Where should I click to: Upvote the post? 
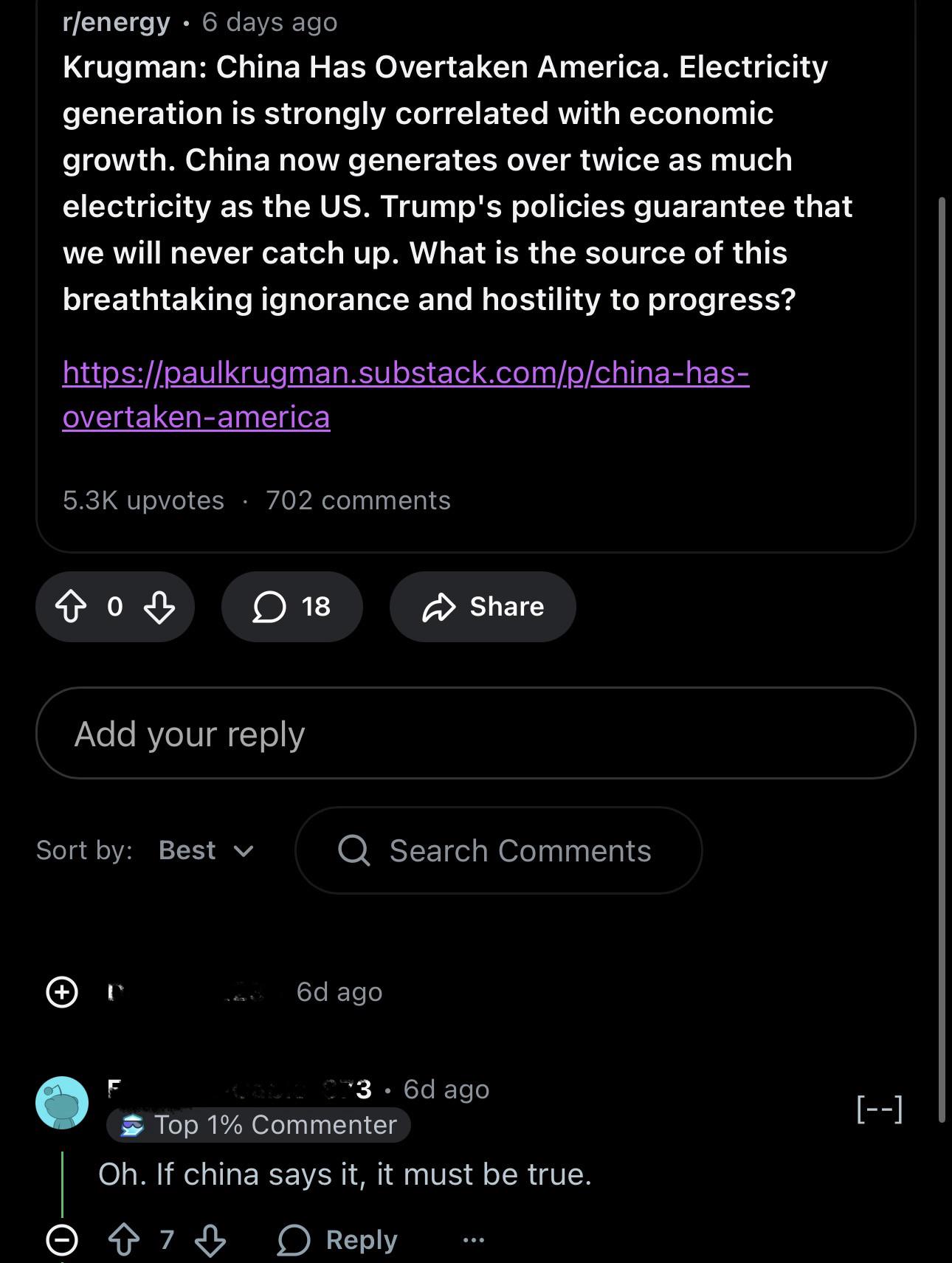[x=71, y=607]
